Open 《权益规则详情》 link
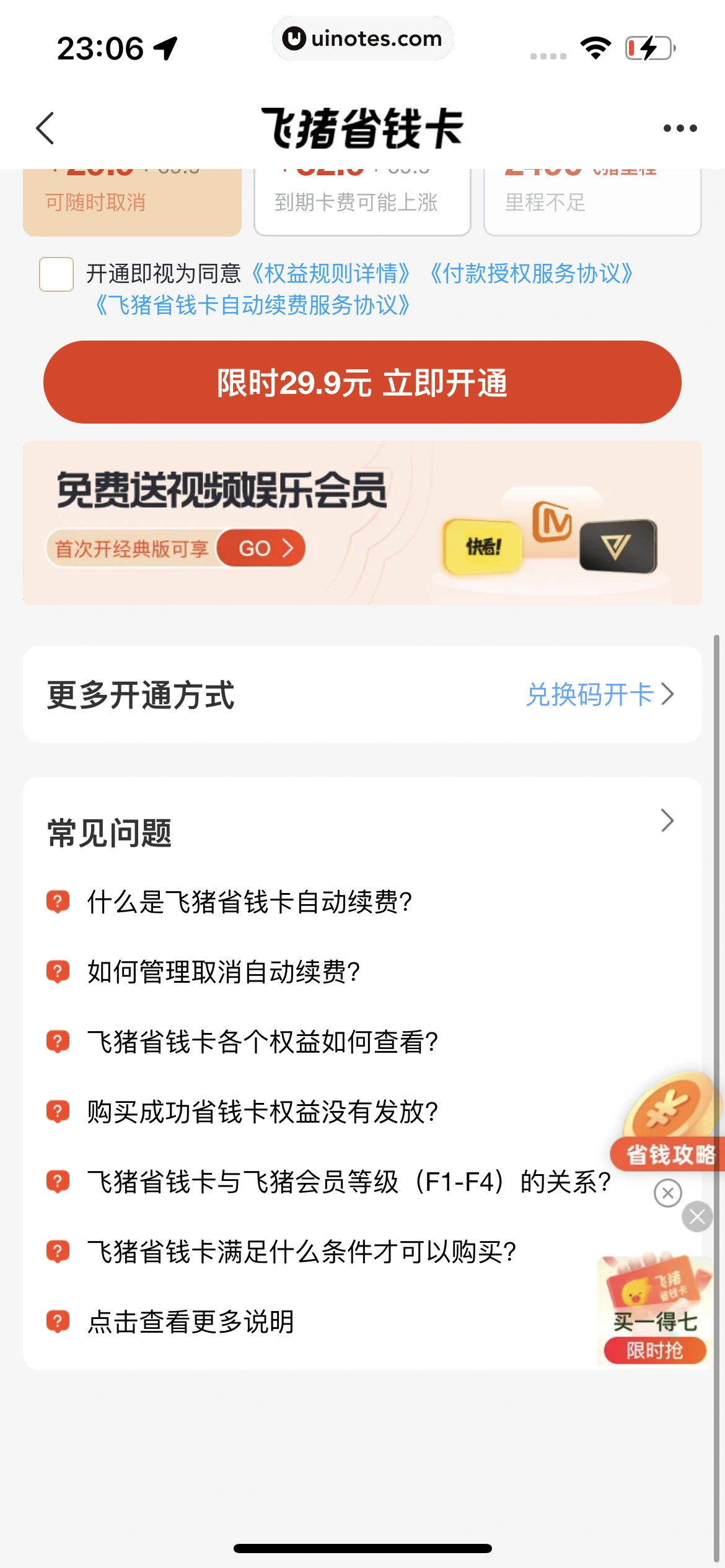 pos(332,273)
